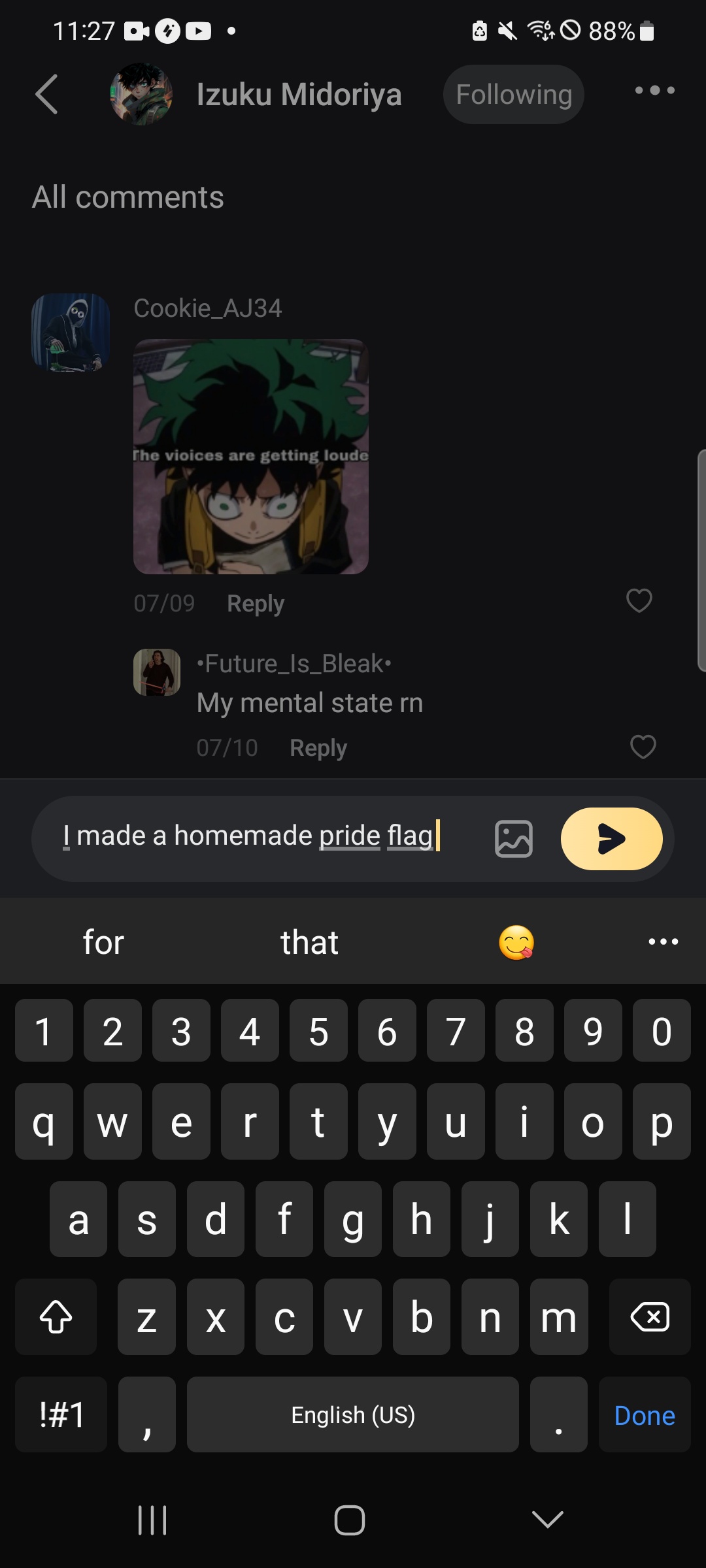Insert the suggested word "that"

[309, 942]
